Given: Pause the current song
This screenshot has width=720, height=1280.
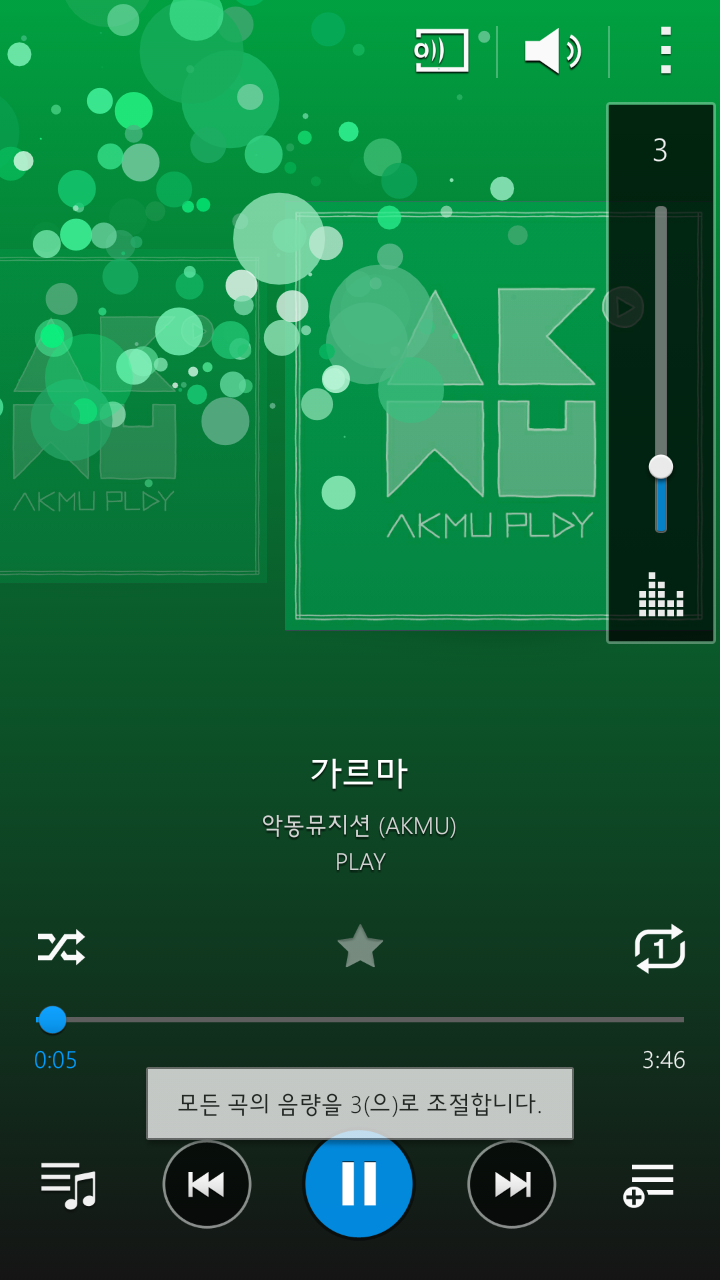Looking at the screenshot, I should click(359, 1184).
